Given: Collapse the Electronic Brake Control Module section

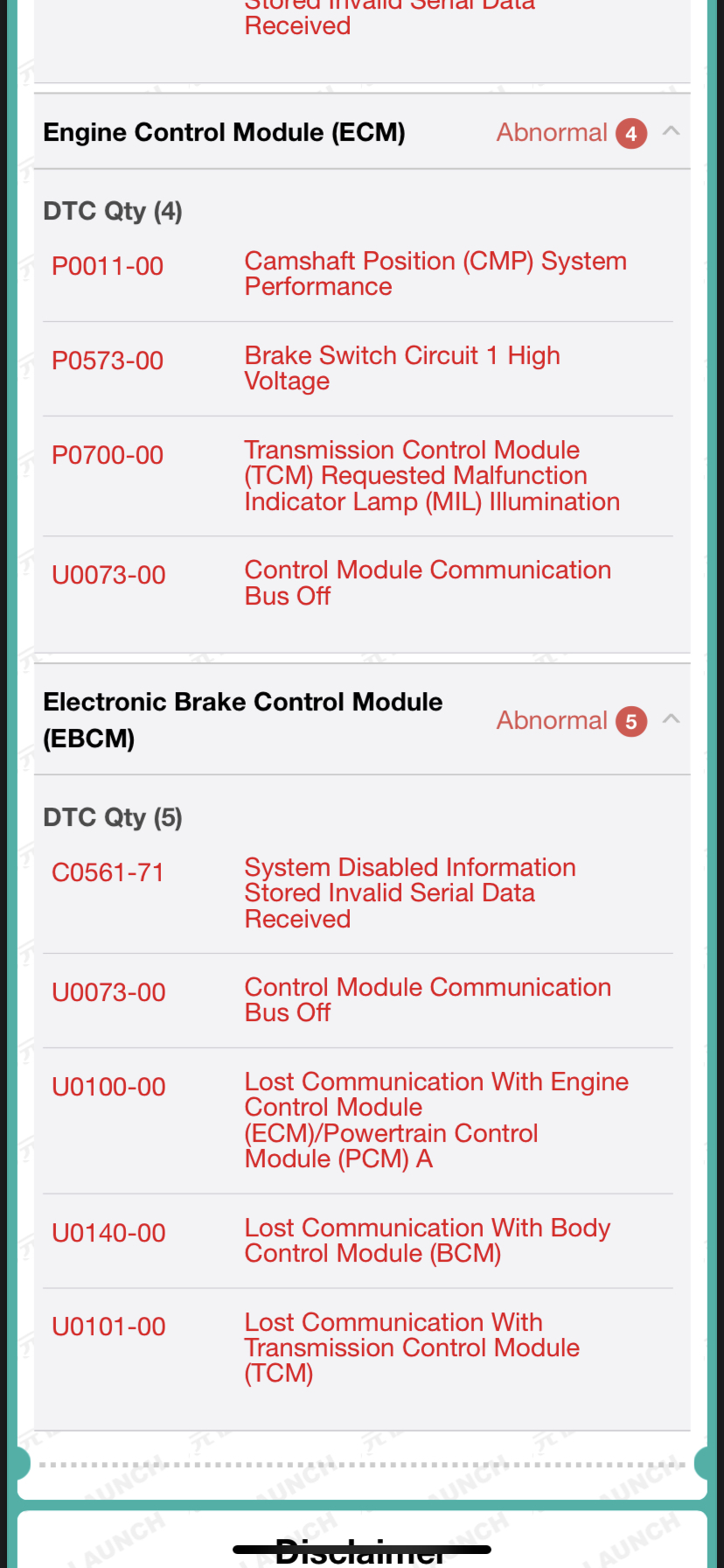Looking at the screenshot, I should (671, 719).
